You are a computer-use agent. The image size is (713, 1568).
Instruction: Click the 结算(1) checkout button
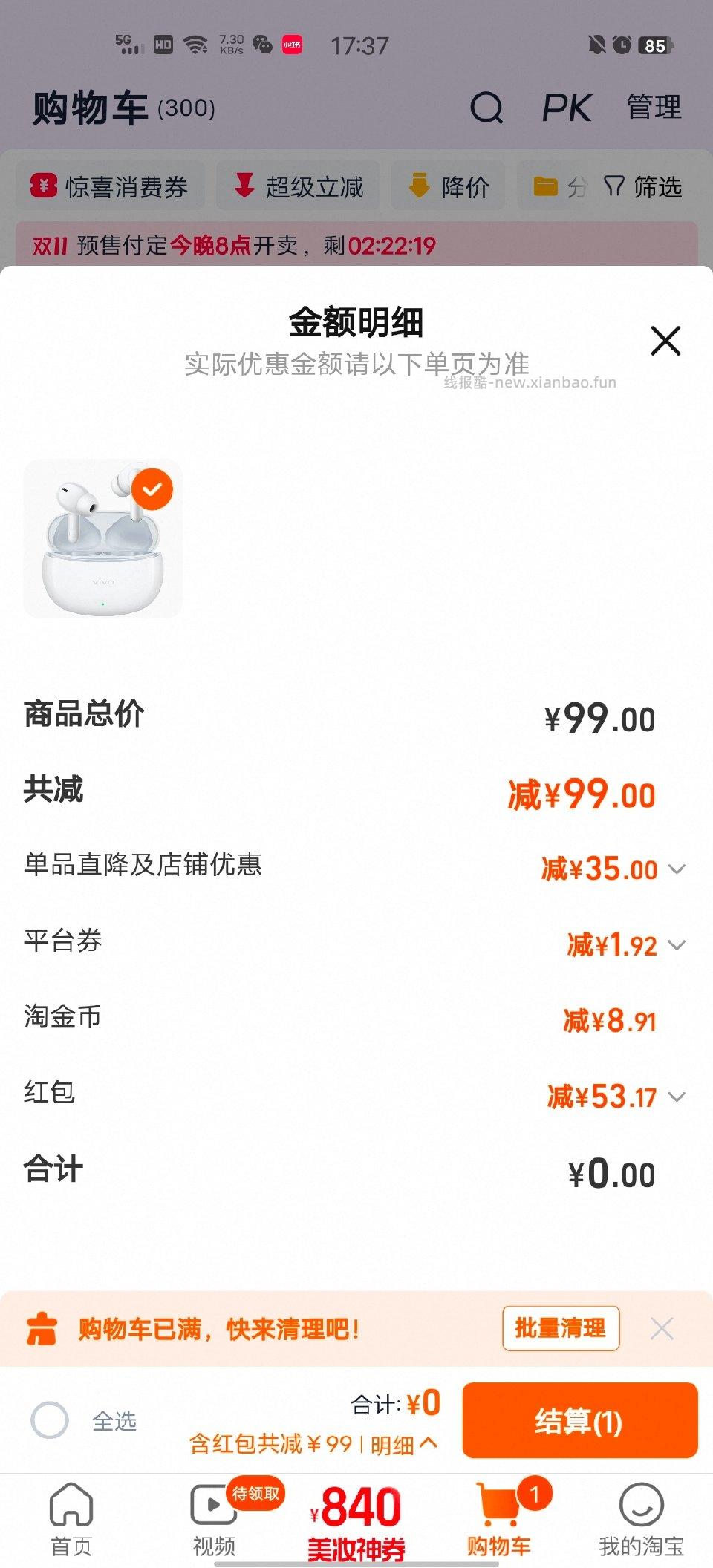click(x=580, y=1419)
